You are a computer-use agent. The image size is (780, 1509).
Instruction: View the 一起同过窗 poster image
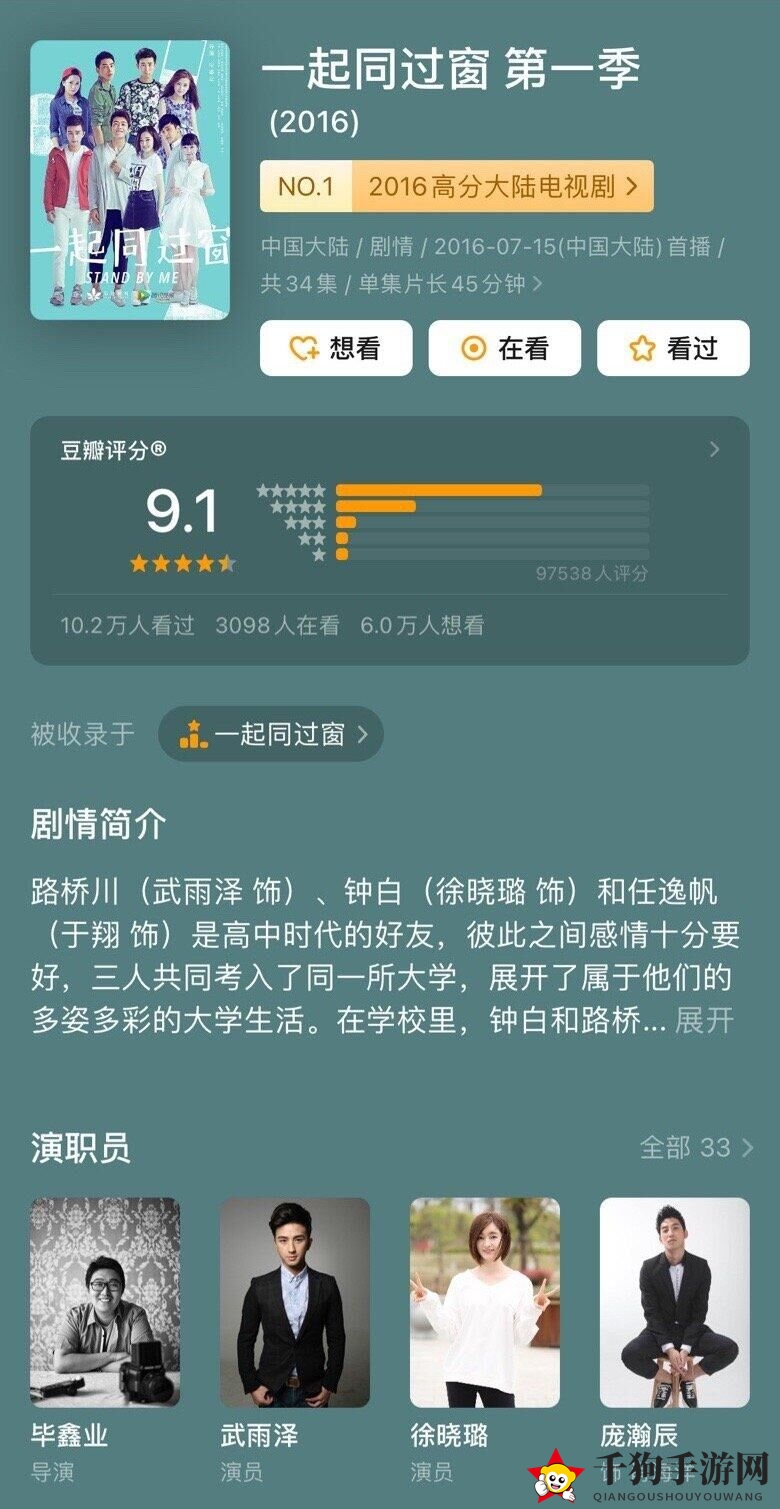click(x=130, y=180)
